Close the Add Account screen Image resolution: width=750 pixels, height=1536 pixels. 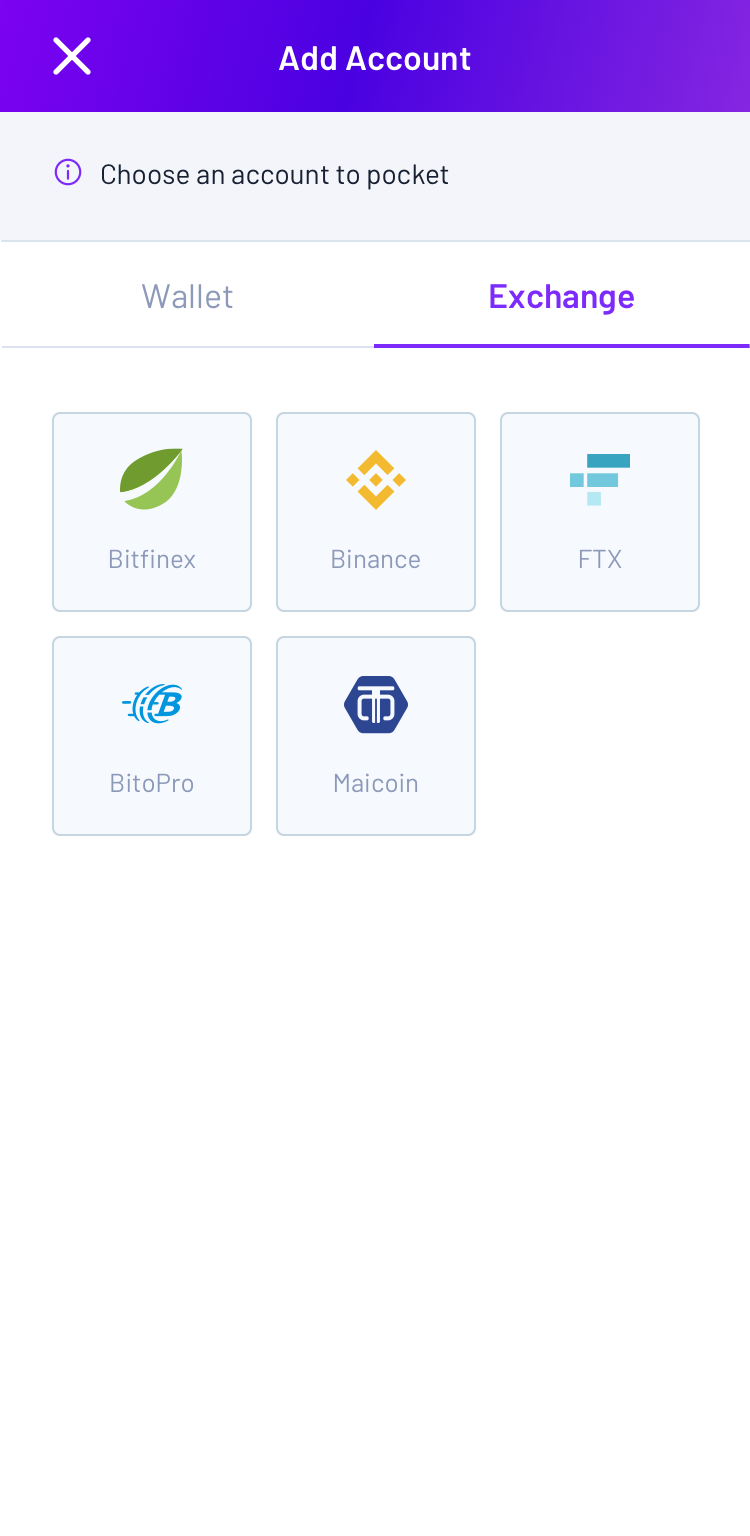(x=72, y=57)
